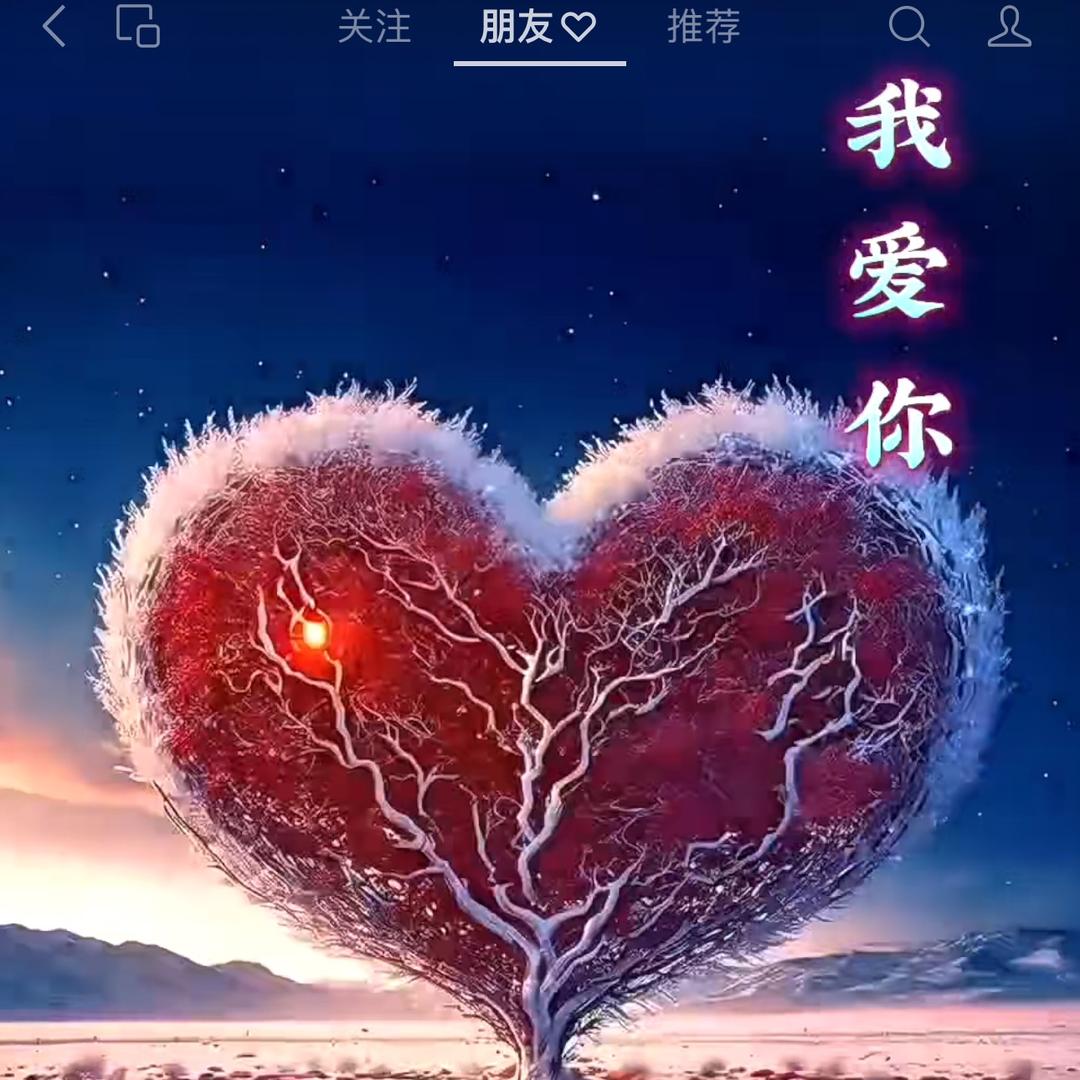Switch to the 推荐 tab

704,27
